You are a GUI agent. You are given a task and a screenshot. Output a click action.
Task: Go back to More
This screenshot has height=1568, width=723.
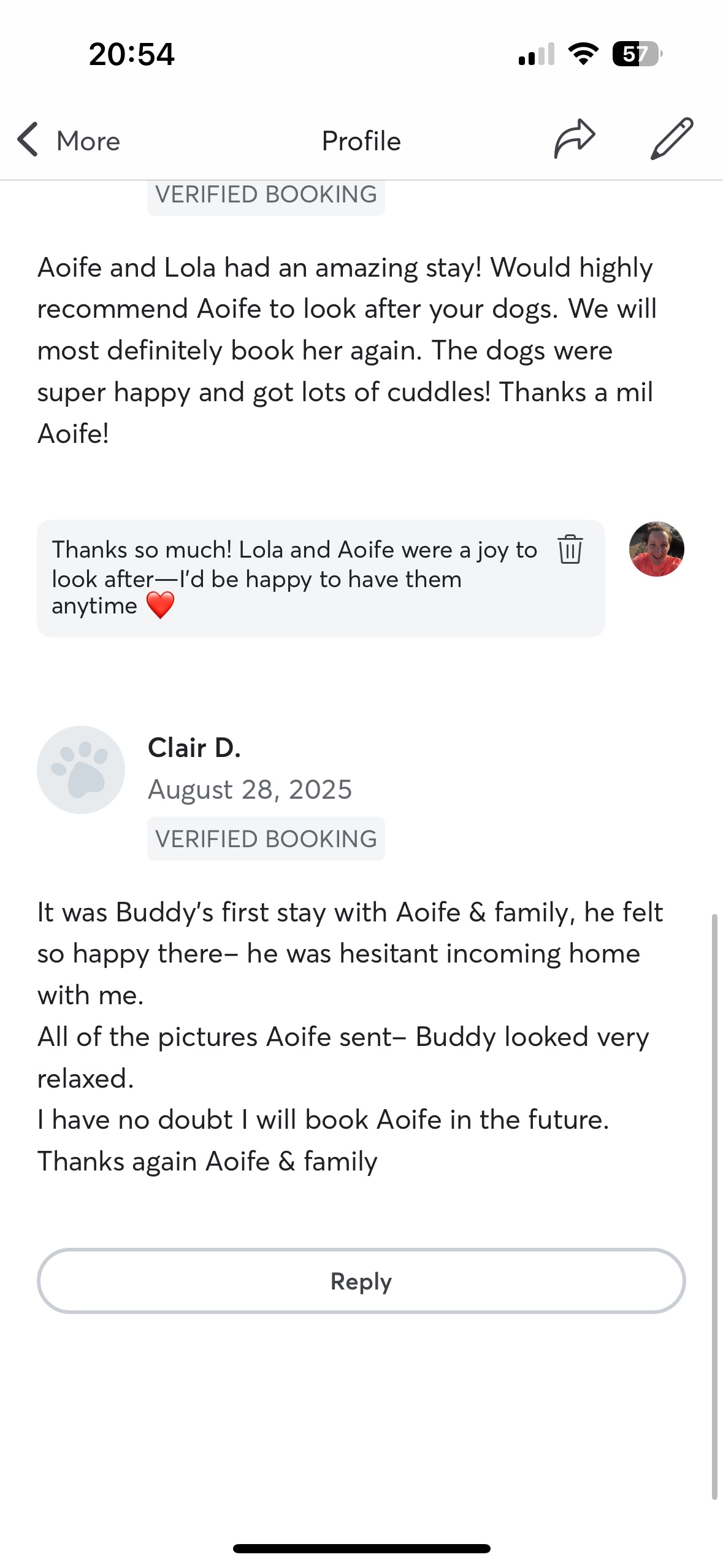click(x=69, y=140)
